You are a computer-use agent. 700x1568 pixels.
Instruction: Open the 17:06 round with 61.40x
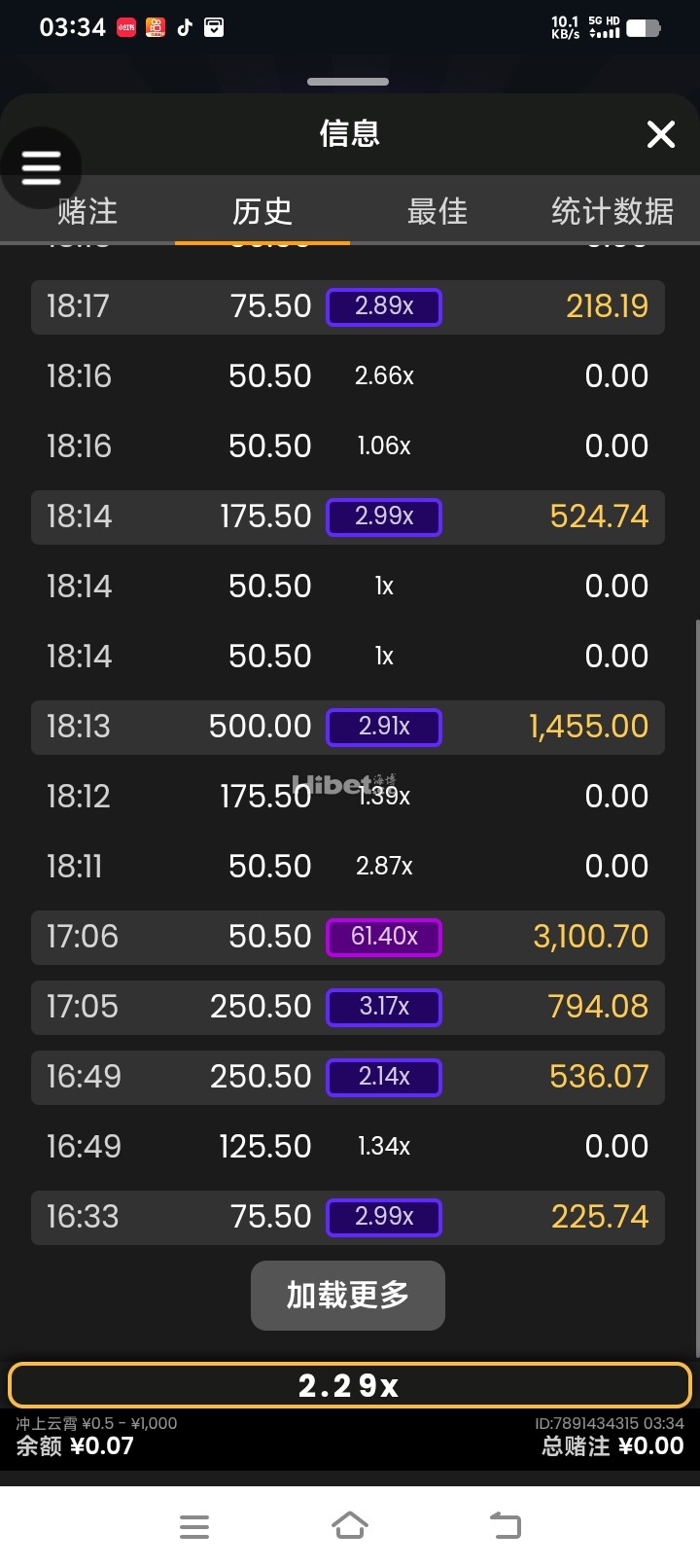coord(348,937)
